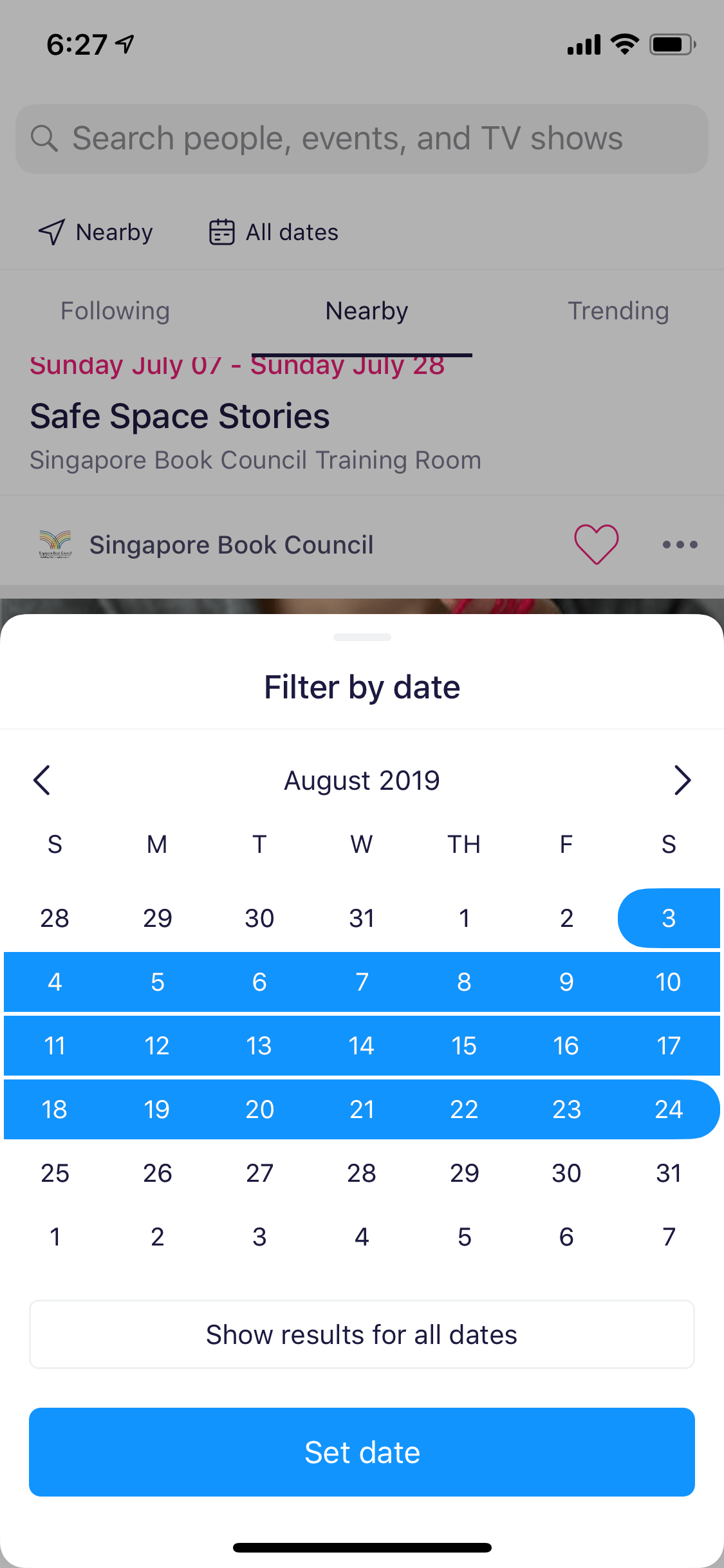Tap August 25 on the calendar
The height and width of the screenshot is (1568, 724).
[55, 1173]
